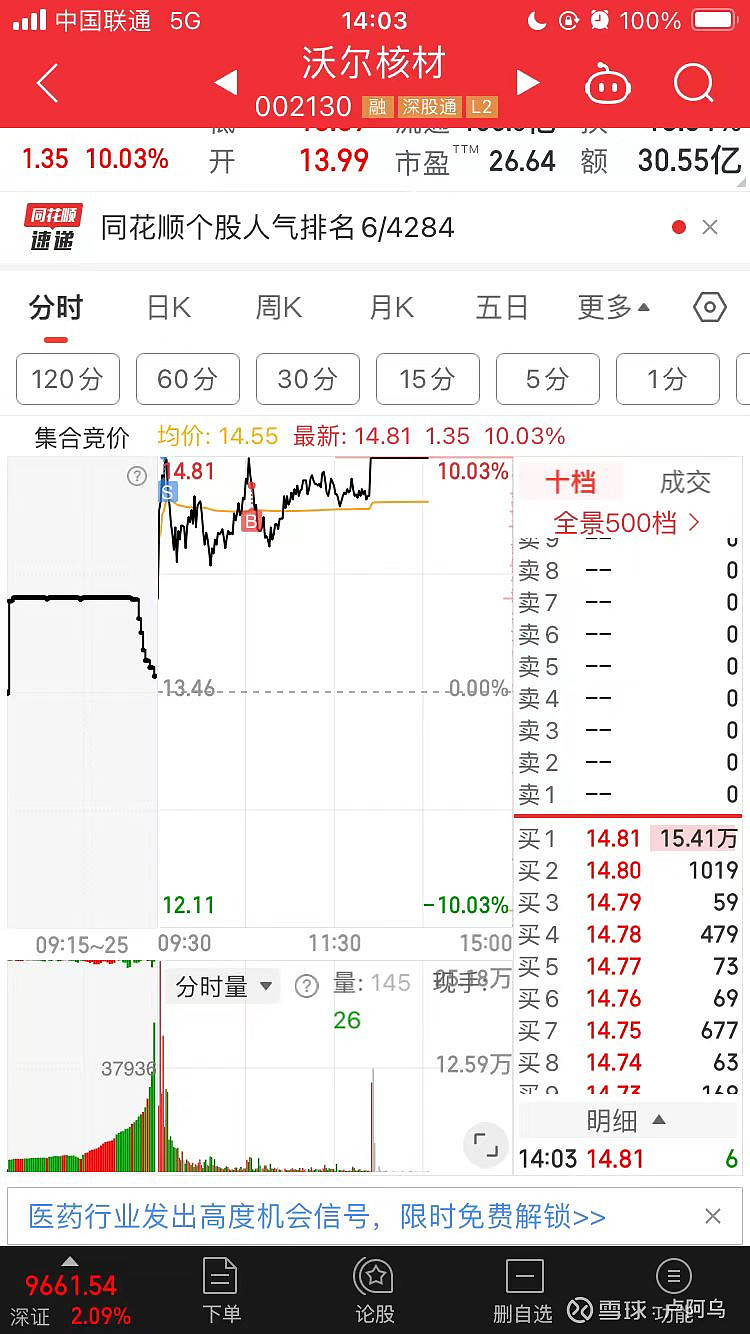Select the 60分 interval chip
This screenshot has height=1334, width=750.
click(187, 379)
